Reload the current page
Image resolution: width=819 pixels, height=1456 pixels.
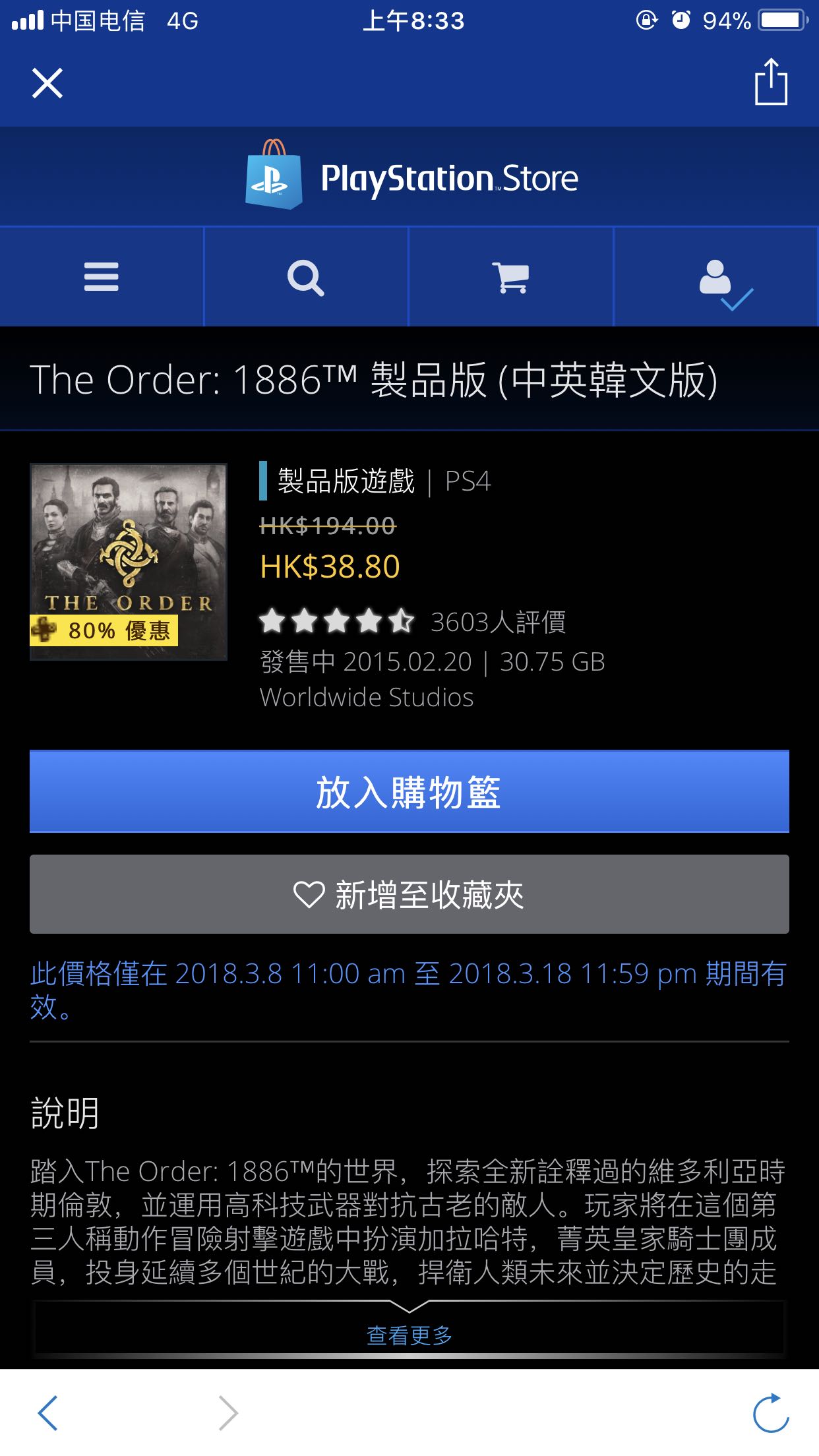(x=771, y=1412)
